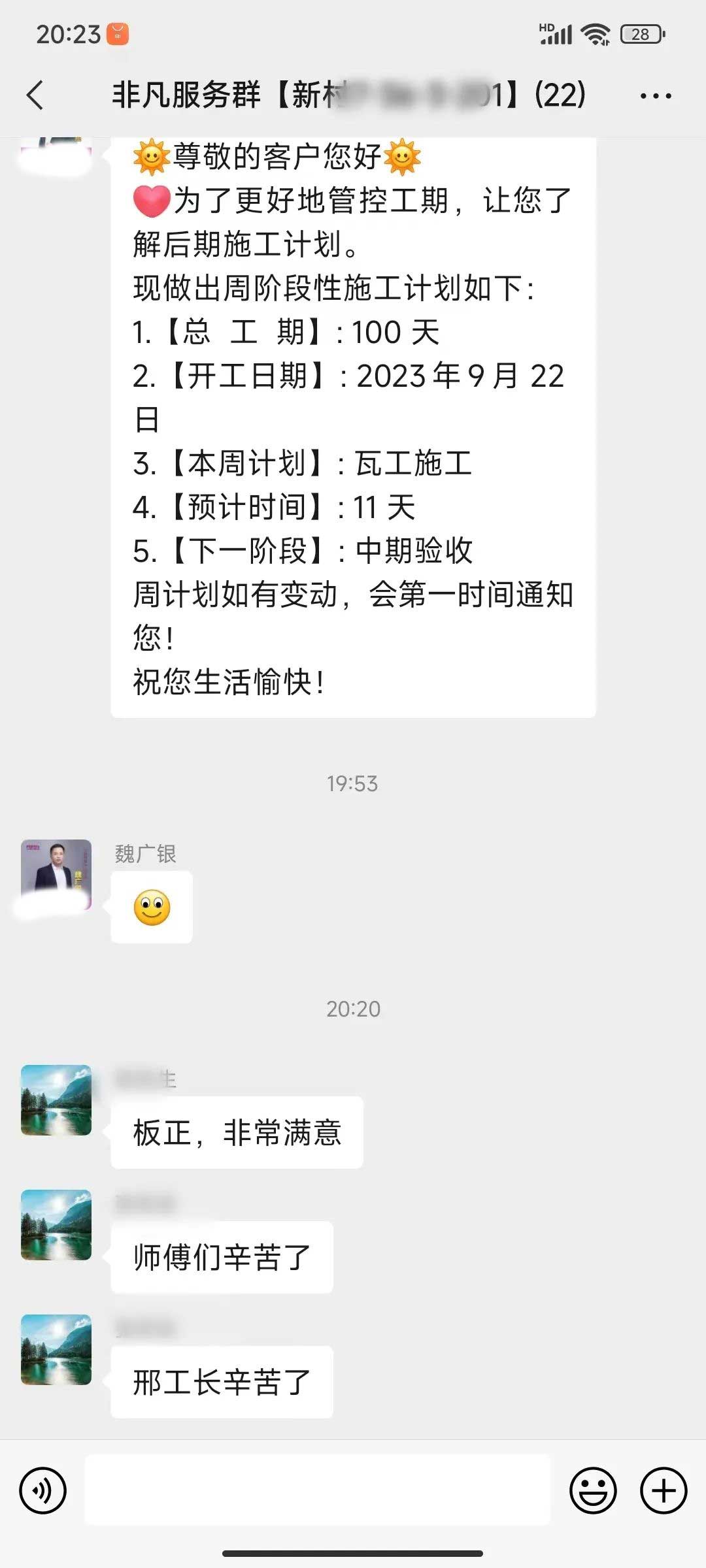The image size is (706, 1568).
Task: View 魏广银's profile via his avatar
Action: tap(56, 874)
